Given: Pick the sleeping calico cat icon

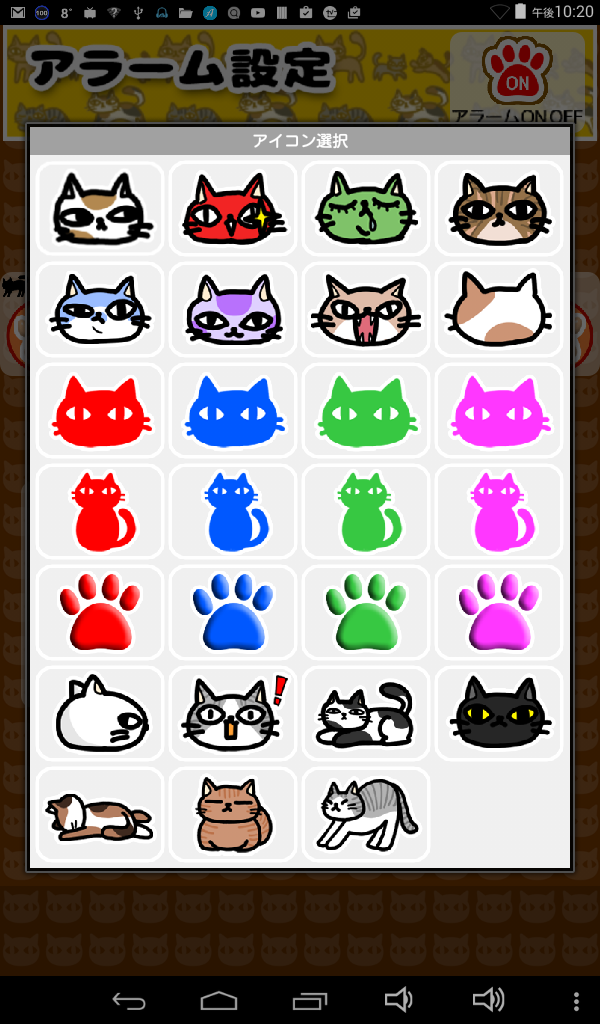Looking at the screenshot, I should click(100, 816).
